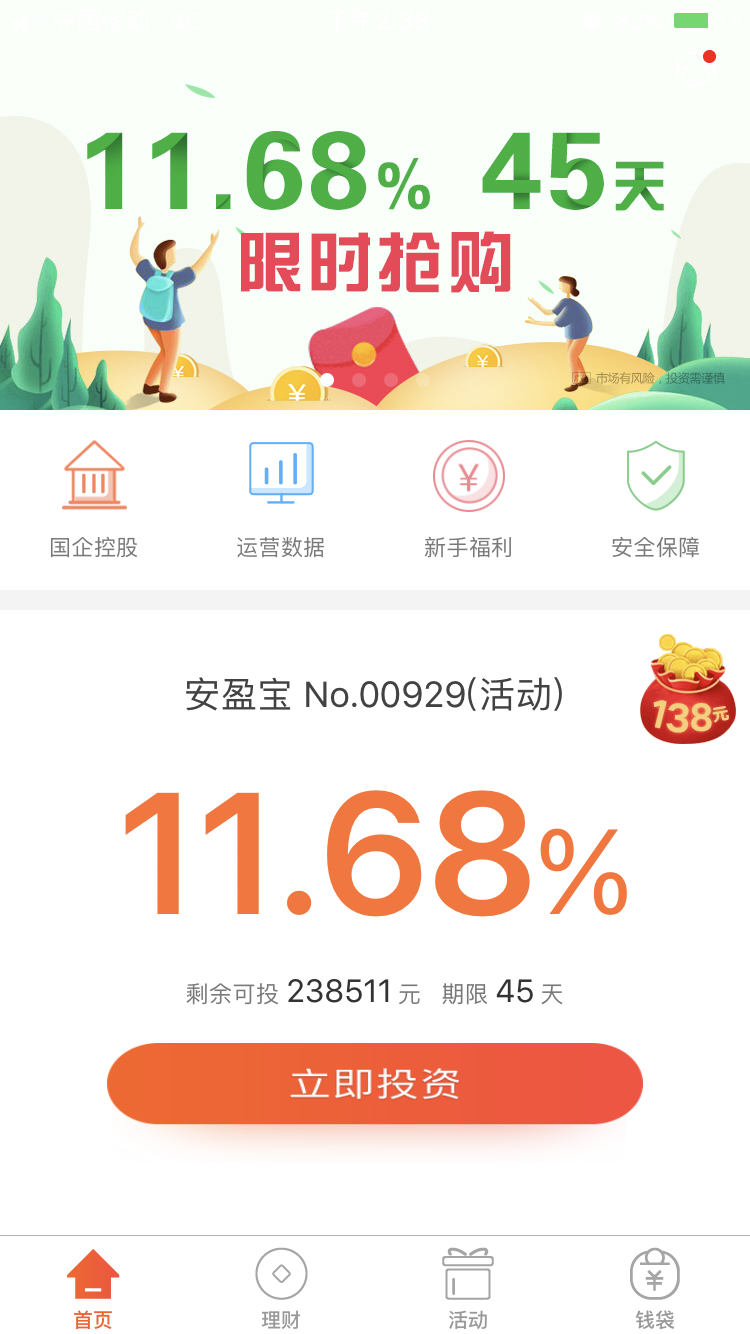
Task: Tap the 138元 red envelope bag
Action: (x=688, y=689)
